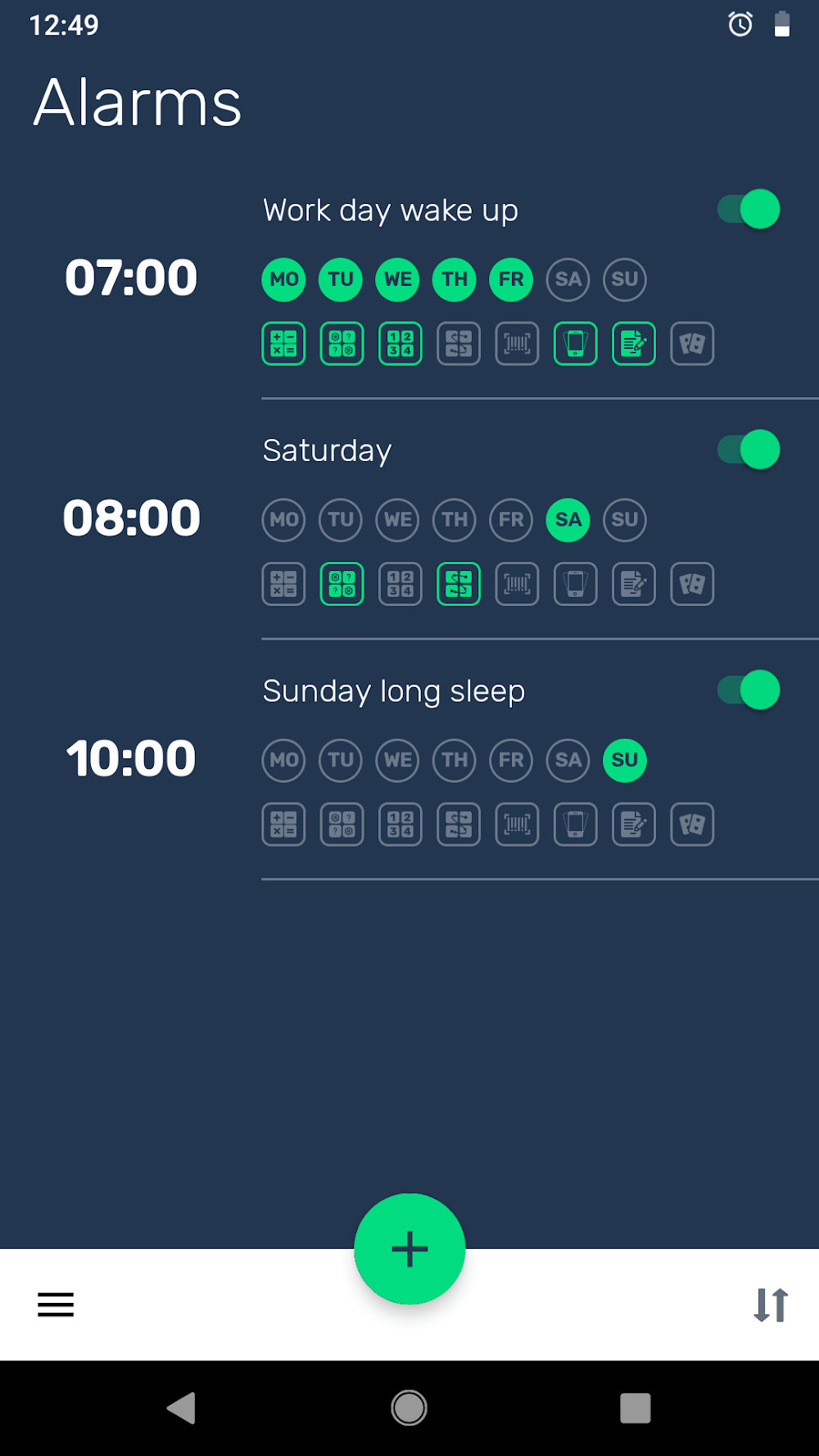This screenshot has width=819, height=1456.
Task: Go back with the system back button
Action: point(182,1408)
